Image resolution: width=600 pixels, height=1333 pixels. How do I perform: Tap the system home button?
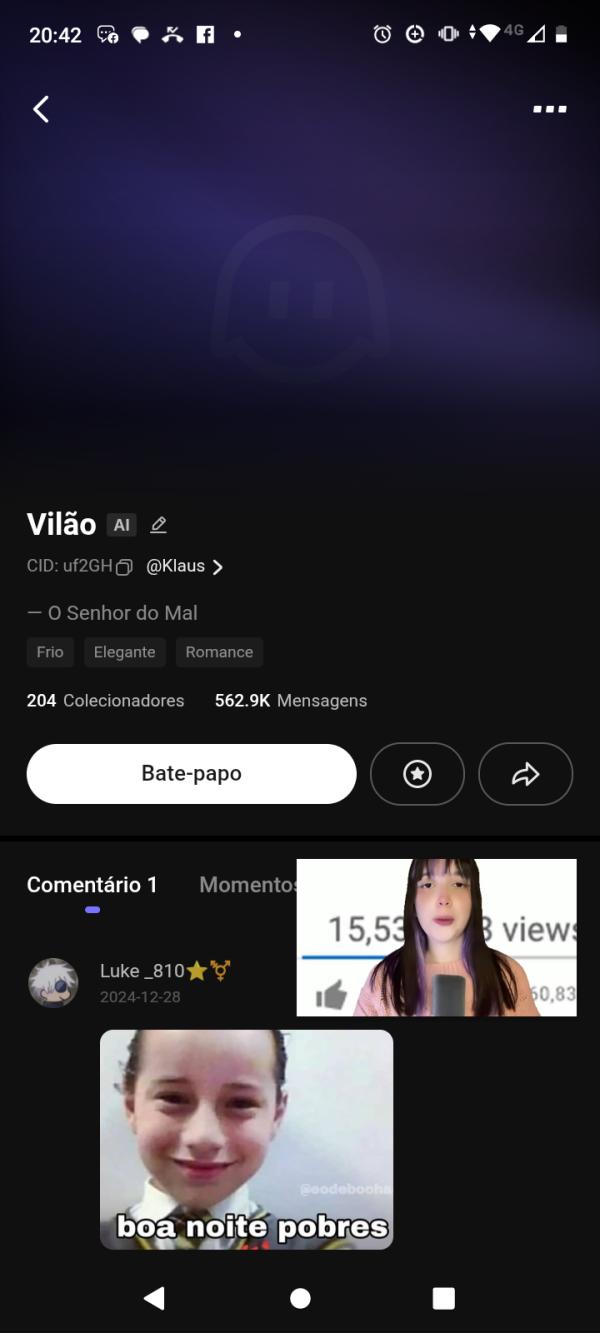[x=300, y=1298]
